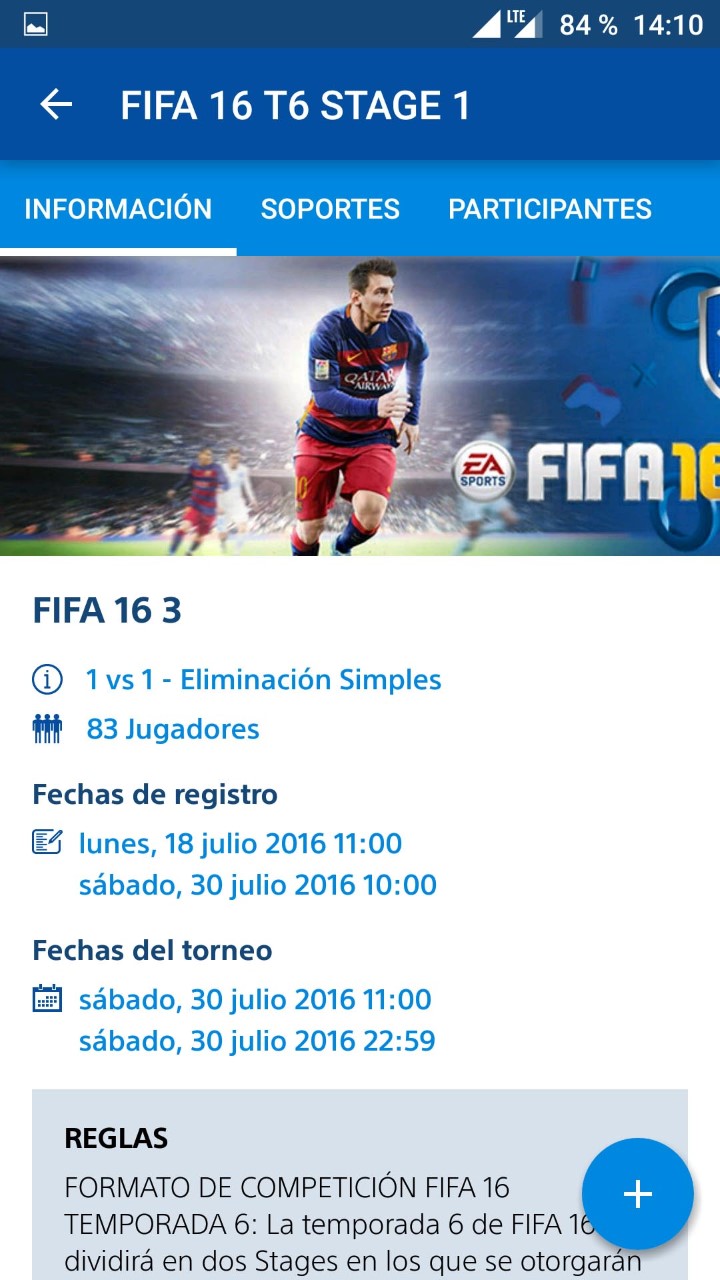Tap the blue plus floating button
This screenshot has height=1280, width=720.
[x=637, y=1193]
